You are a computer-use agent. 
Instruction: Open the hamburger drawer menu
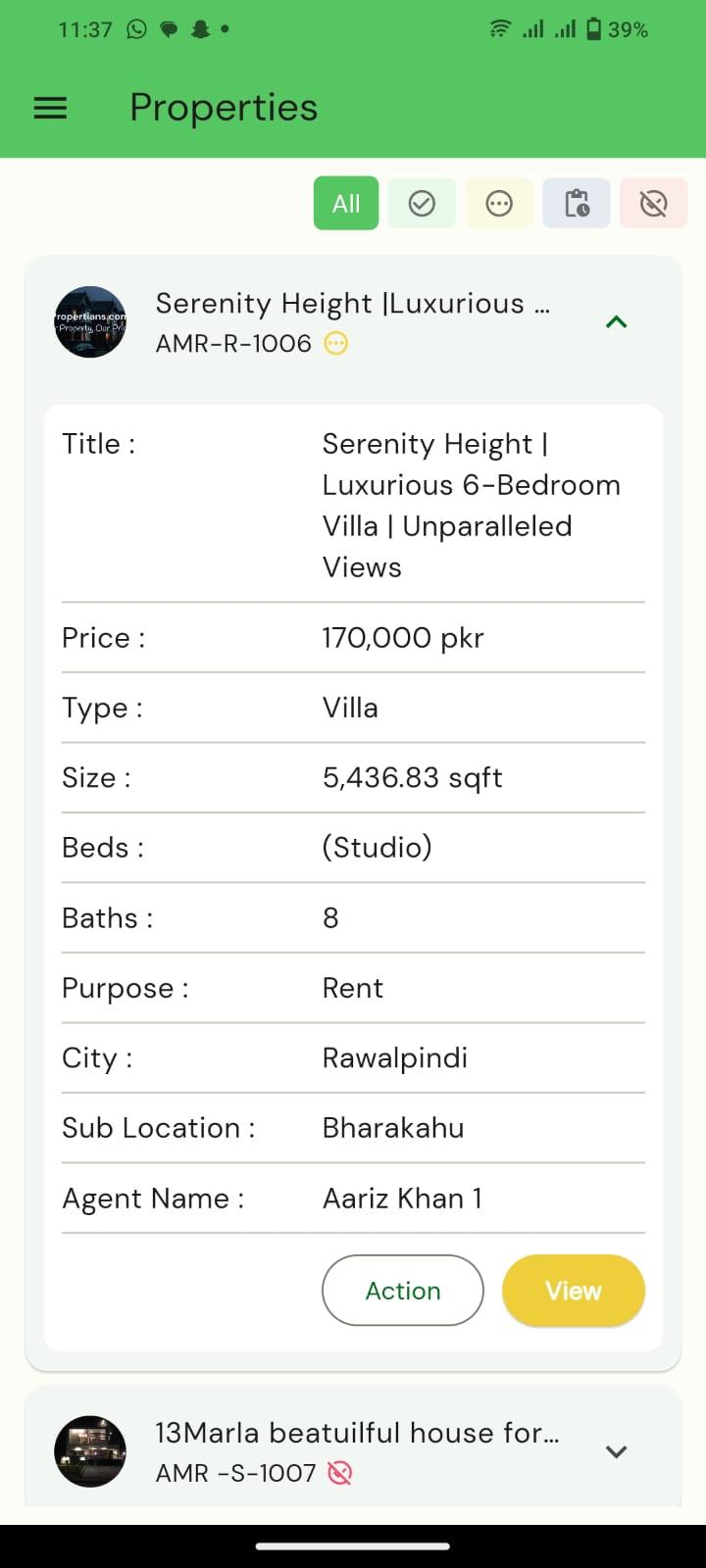(x=50, y=108)
